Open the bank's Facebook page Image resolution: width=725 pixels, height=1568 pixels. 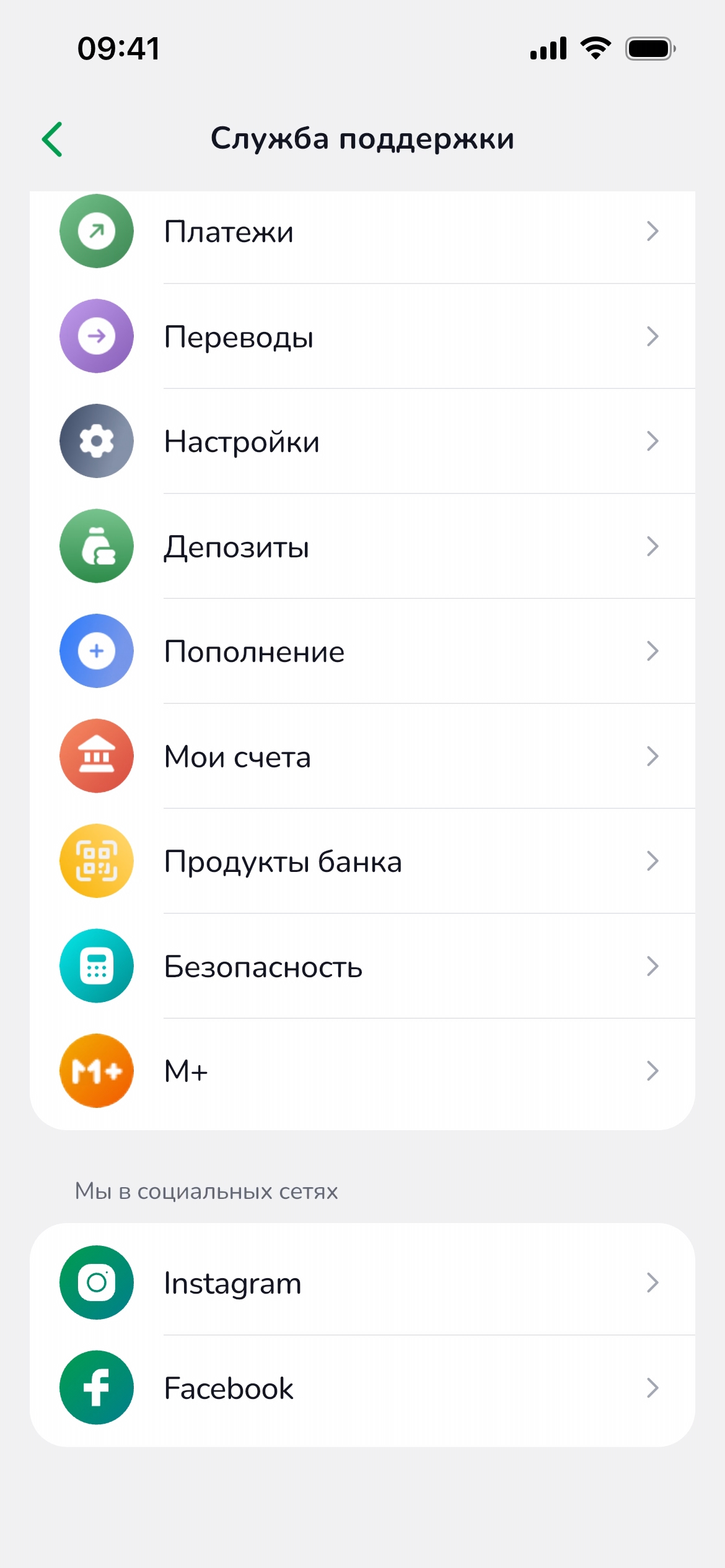tap(362, 1388)
